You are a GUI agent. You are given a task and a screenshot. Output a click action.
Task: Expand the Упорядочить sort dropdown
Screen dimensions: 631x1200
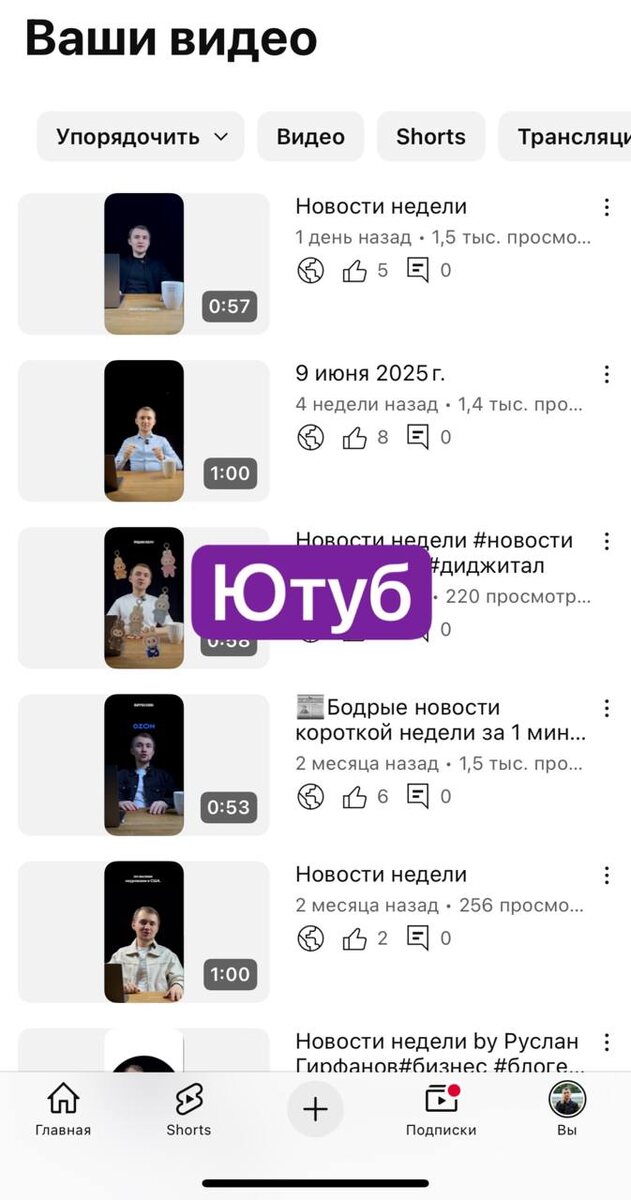(x=141, y=137)
